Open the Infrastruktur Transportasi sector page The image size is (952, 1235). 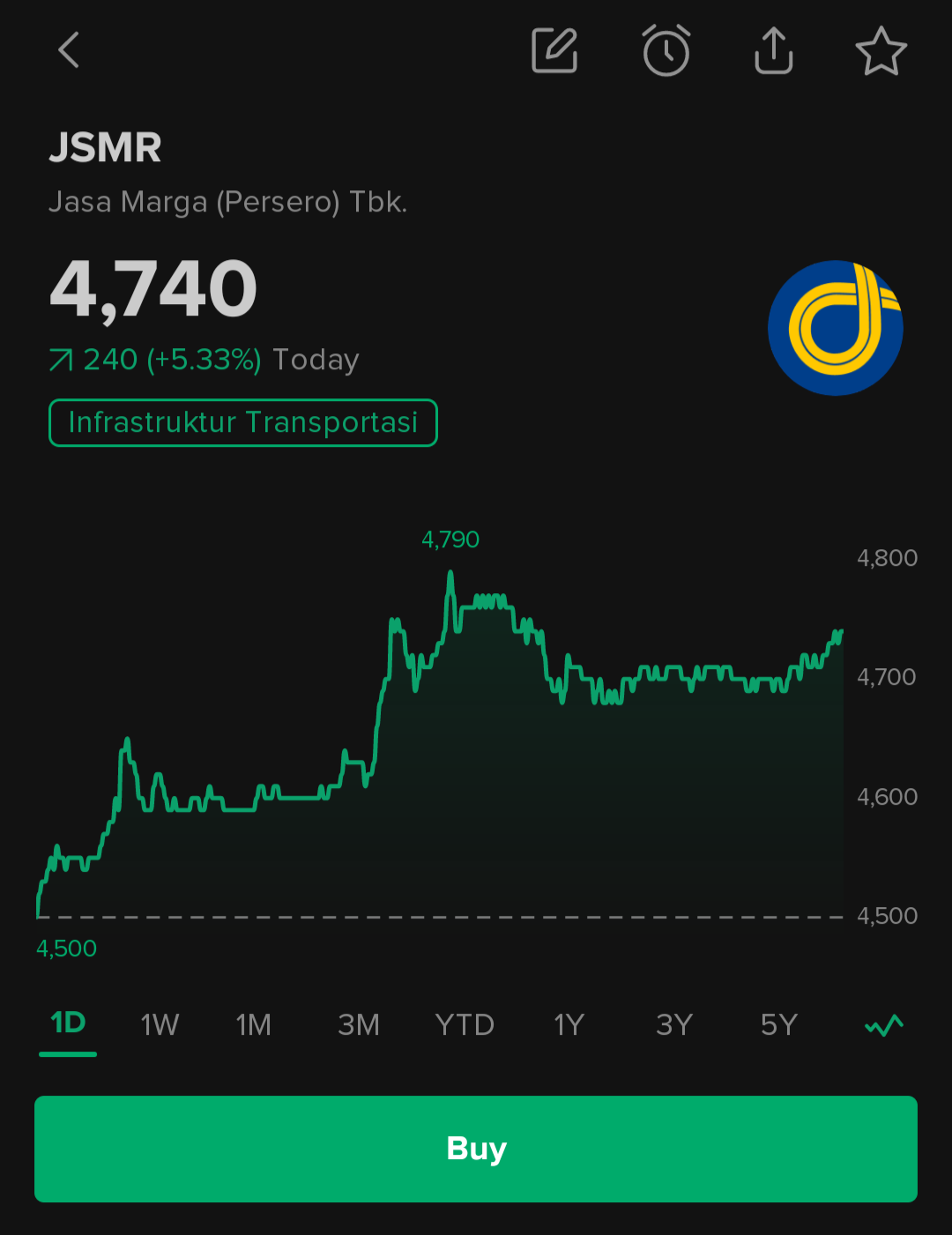click(243, 422)
